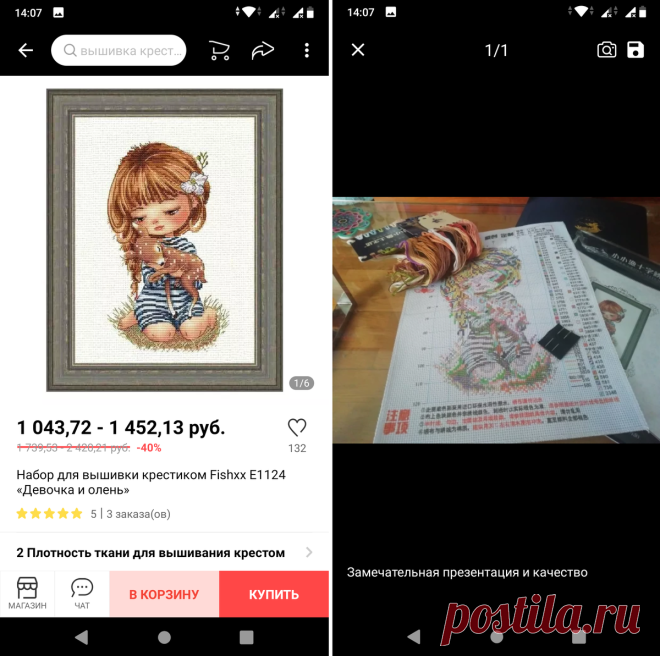Screen dimensions: 660x656
Task: Close the review photo viewer
Action: click(x=358, y=50)
